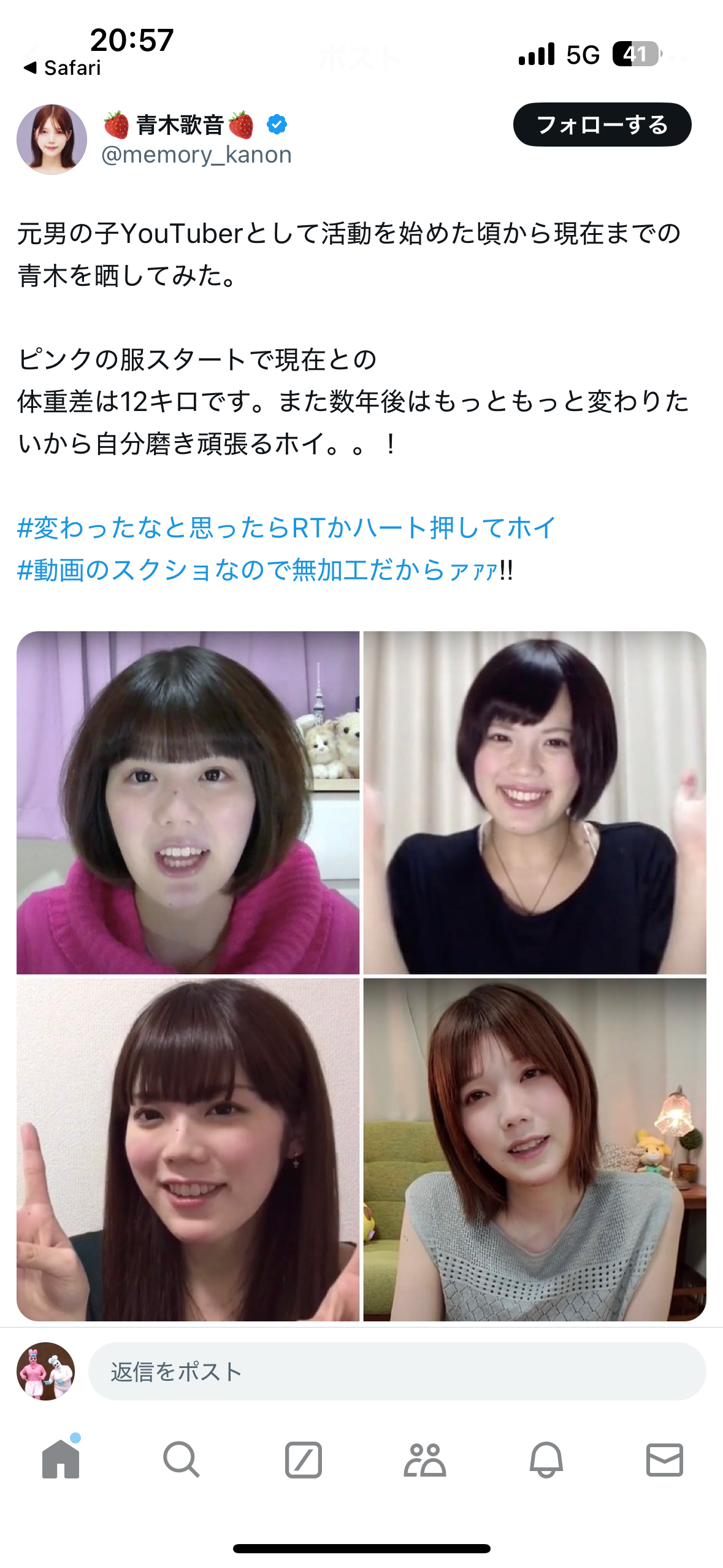
Task: Open the pink sweater photo thumbnail
Action: [188, 797]
